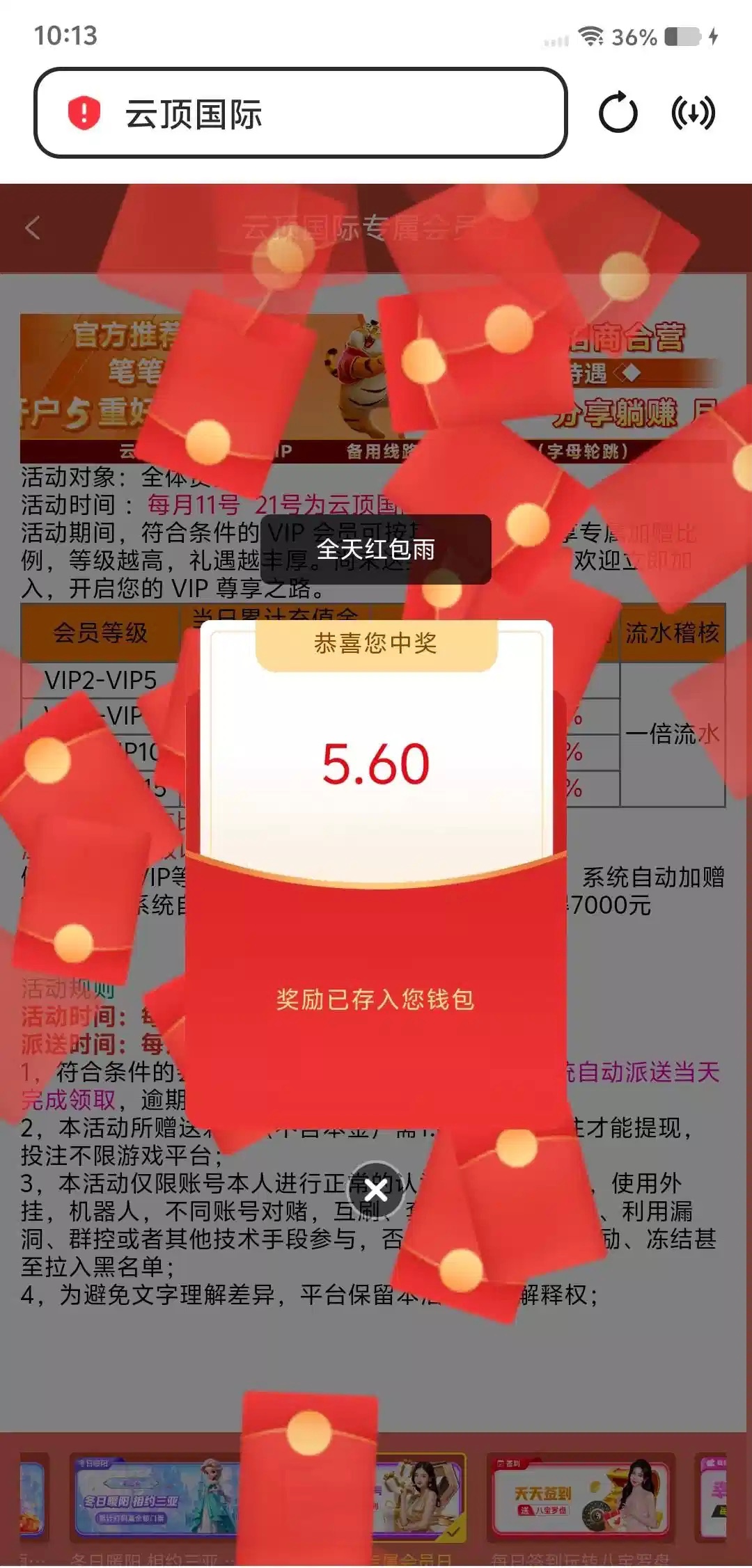Open the downloads icon in browser toolbar
Viewport: 752px width, 1568px height.
[693, 113]
